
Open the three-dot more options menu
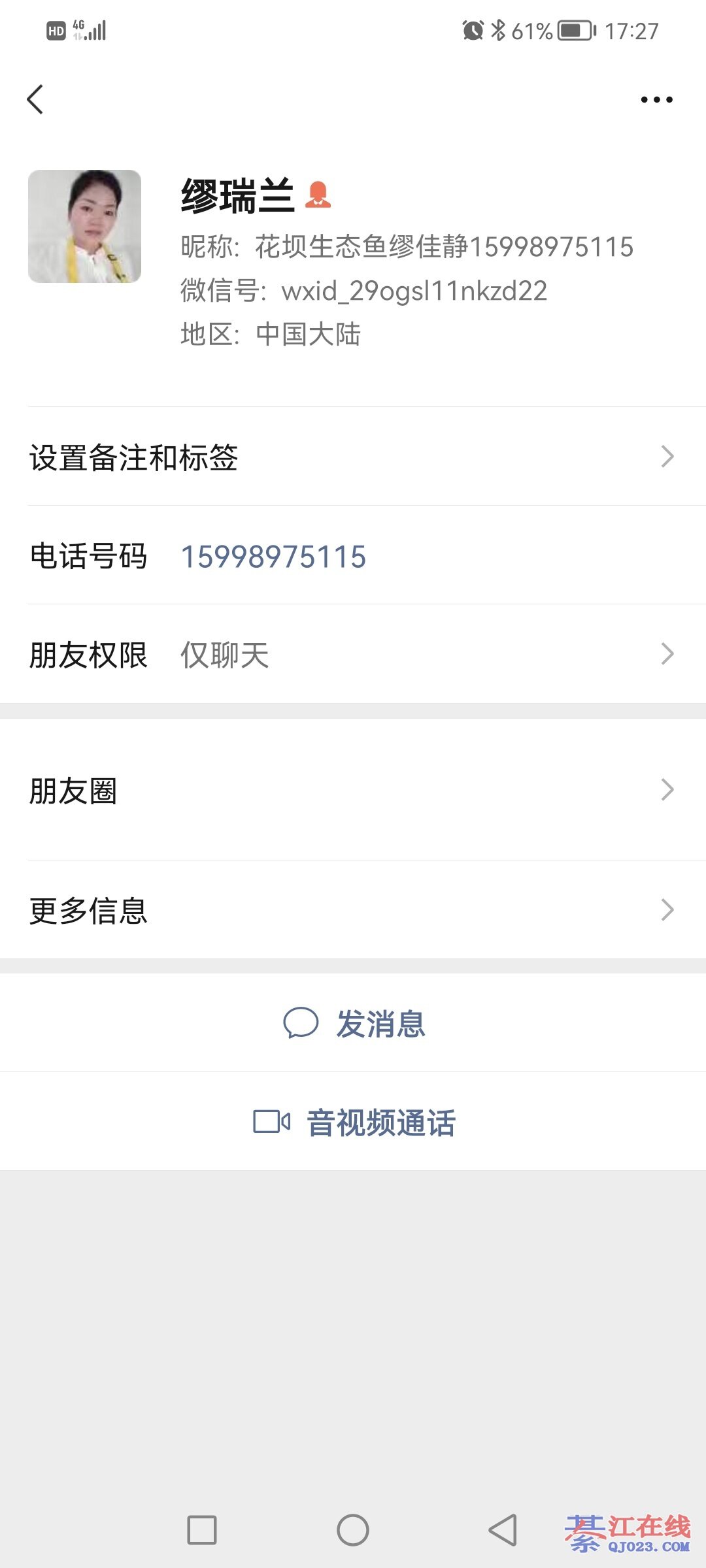(656, 100)
